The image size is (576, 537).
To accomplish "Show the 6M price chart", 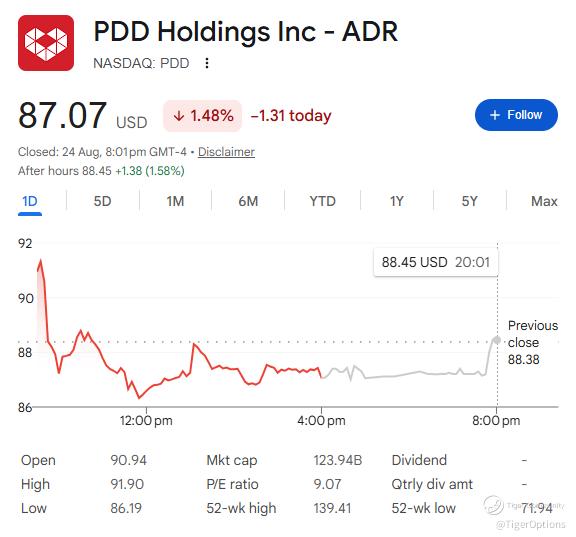I will 248,201.
